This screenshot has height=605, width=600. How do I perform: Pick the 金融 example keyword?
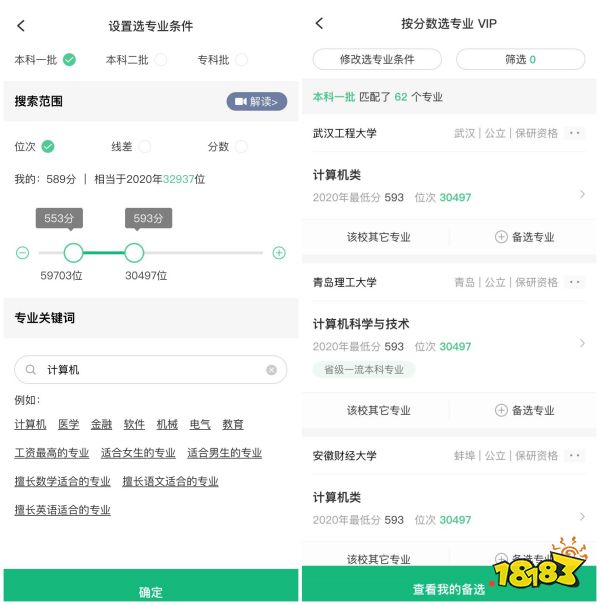coord(101,424)
